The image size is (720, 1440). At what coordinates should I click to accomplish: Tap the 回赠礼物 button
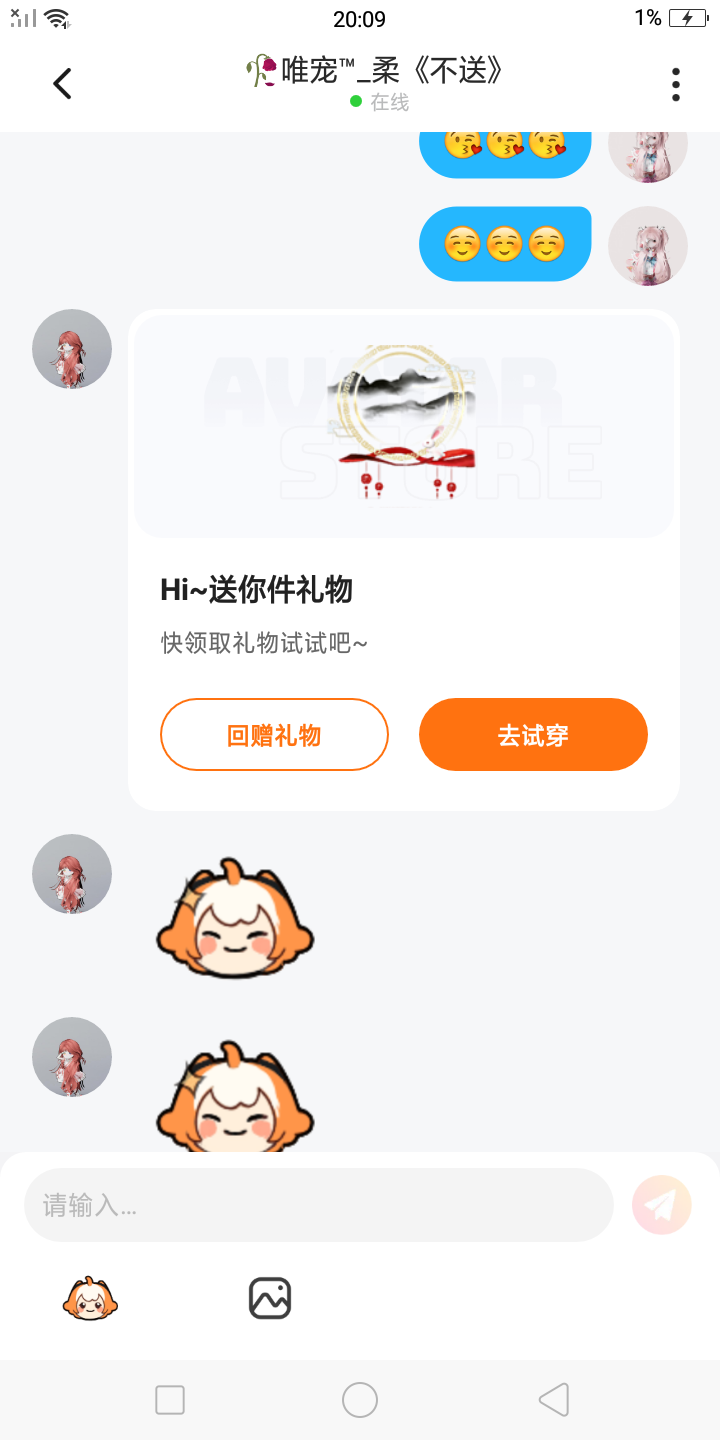[274, 735]
